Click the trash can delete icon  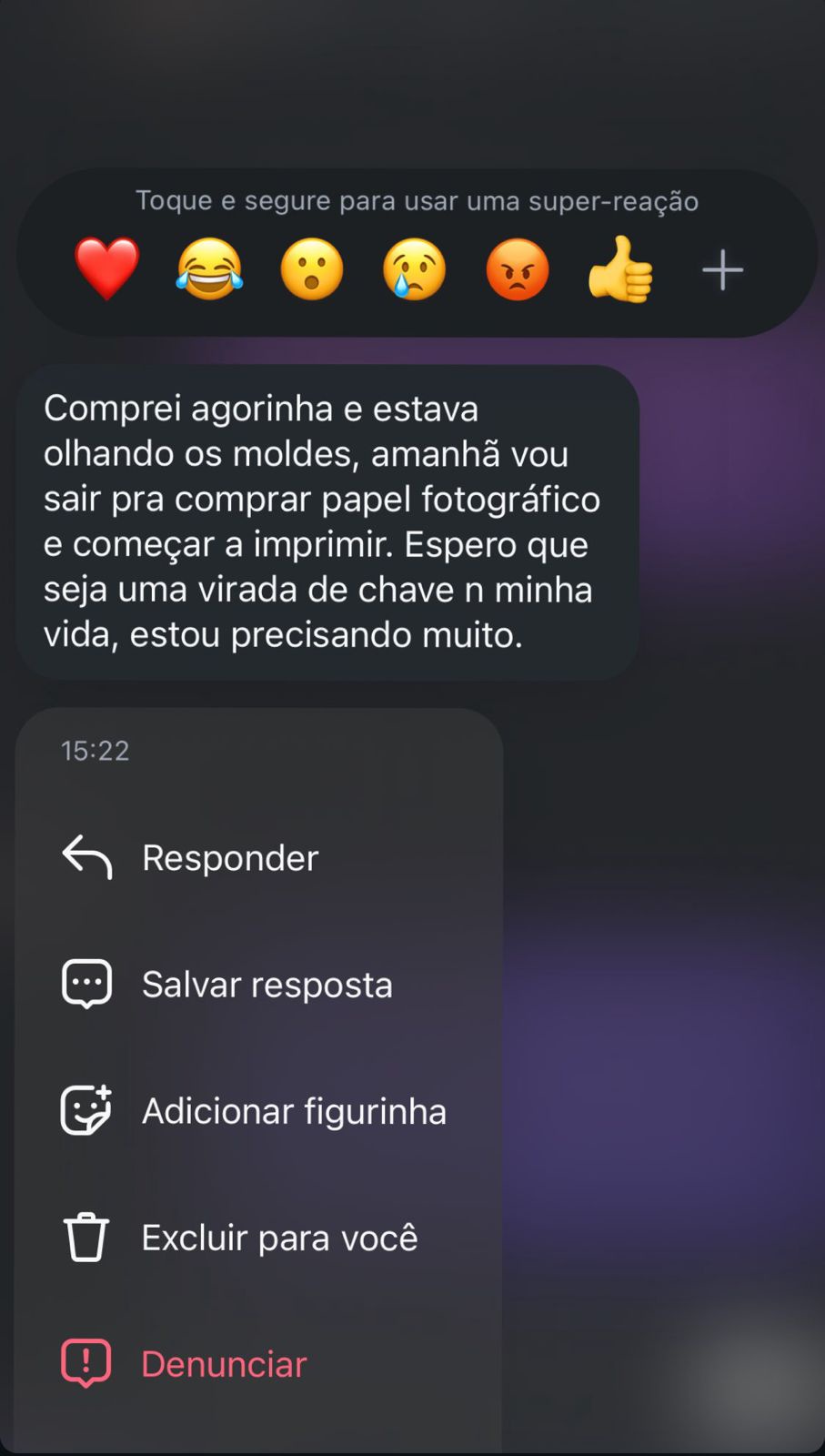(86, 1237)
